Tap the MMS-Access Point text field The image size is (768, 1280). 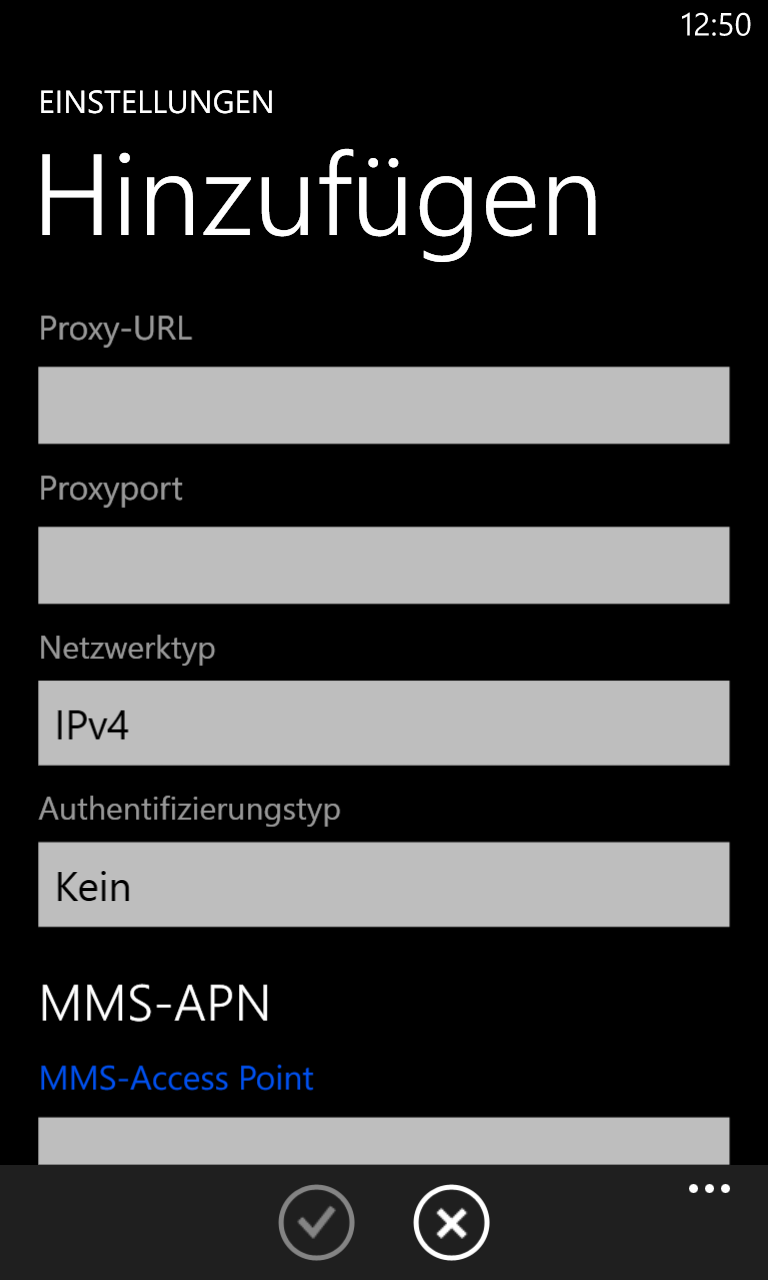[383, 1142]
